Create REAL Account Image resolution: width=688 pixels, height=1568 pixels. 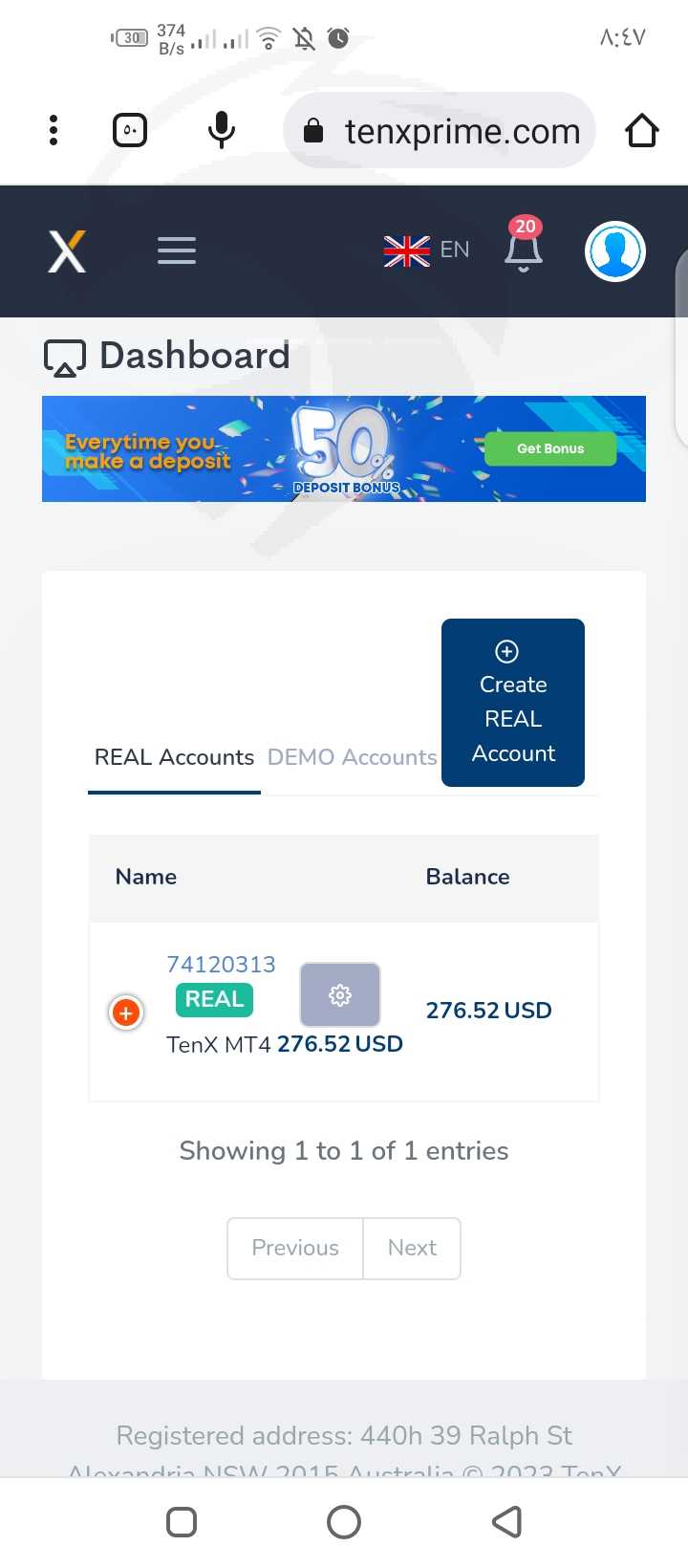513,703
